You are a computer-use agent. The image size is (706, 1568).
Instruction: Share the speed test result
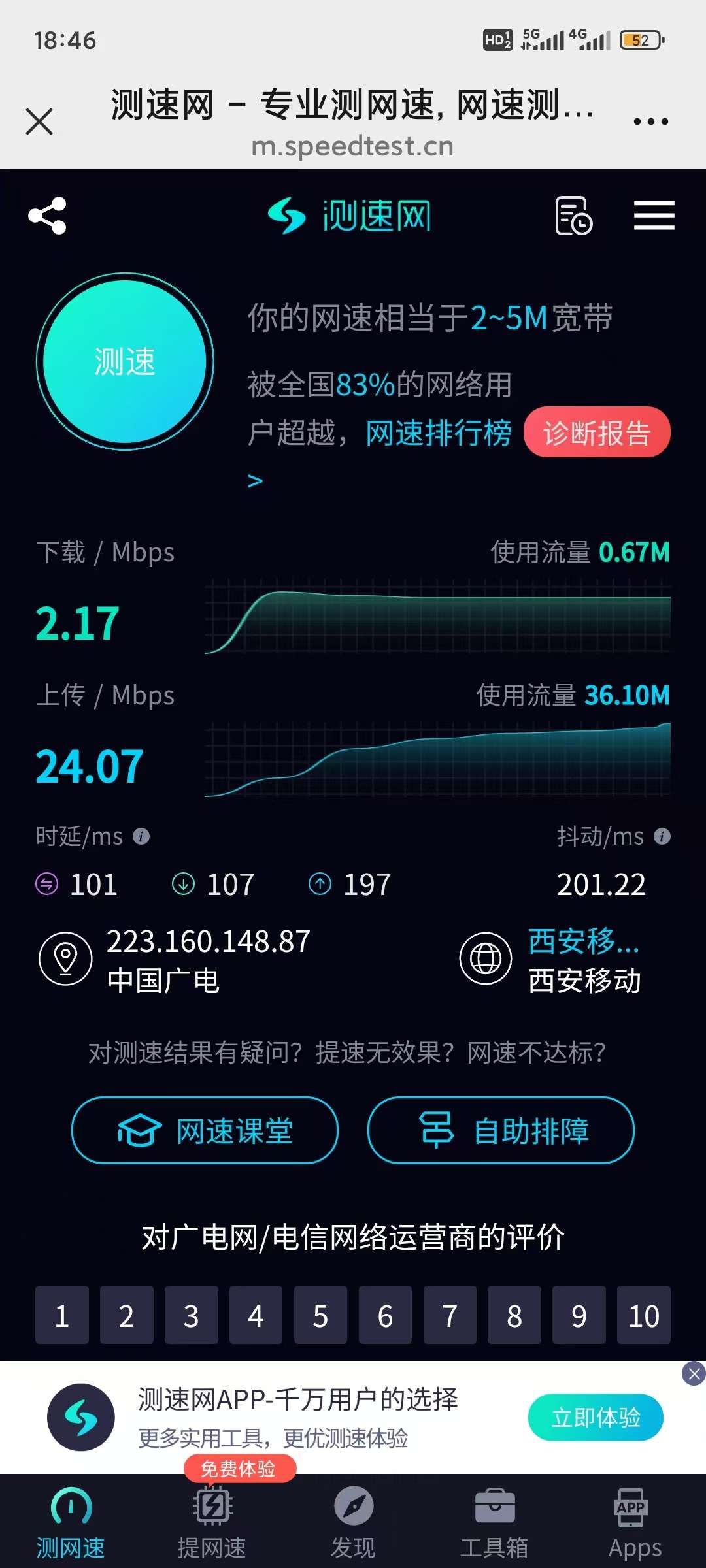48,216
